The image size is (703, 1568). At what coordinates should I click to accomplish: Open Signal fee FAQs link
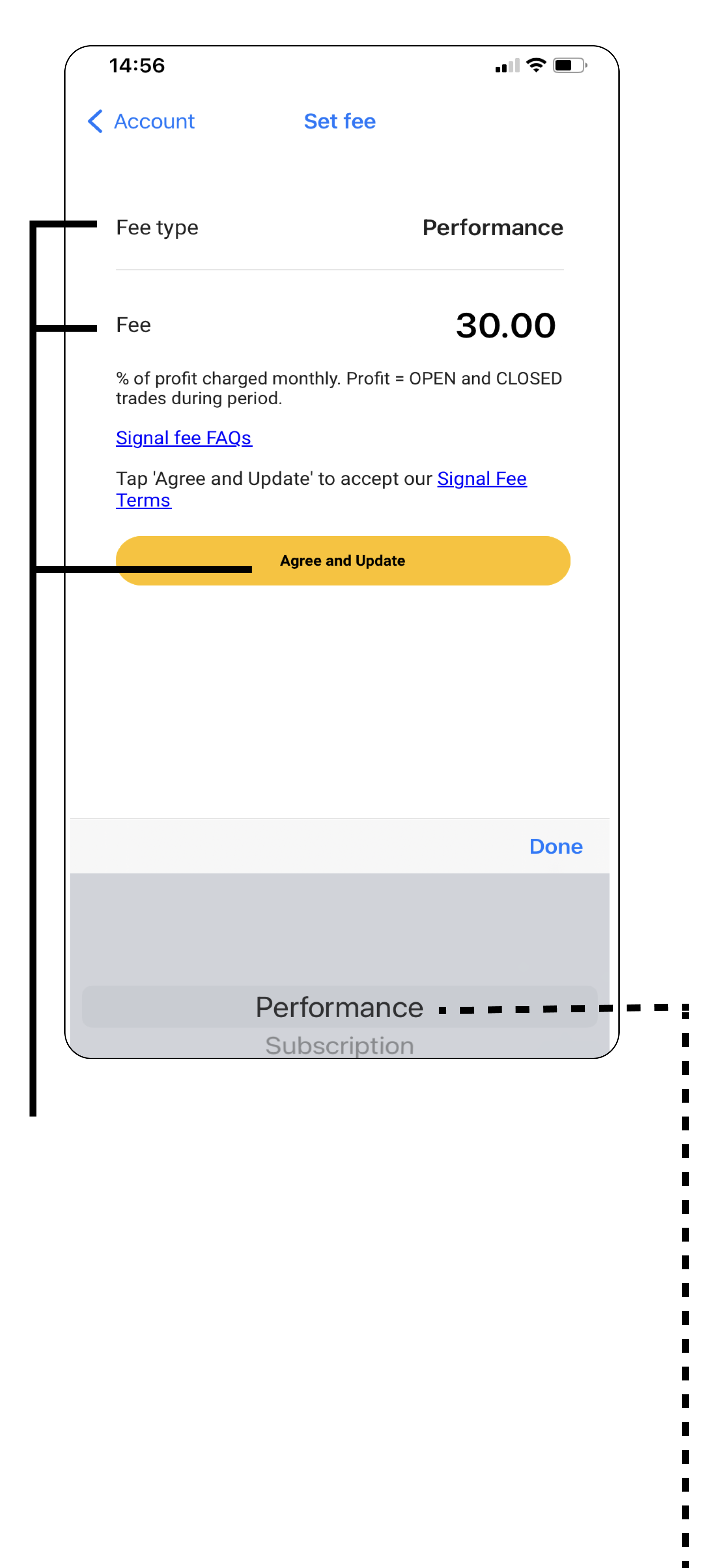pyautogui.click(x=183, y=438)
